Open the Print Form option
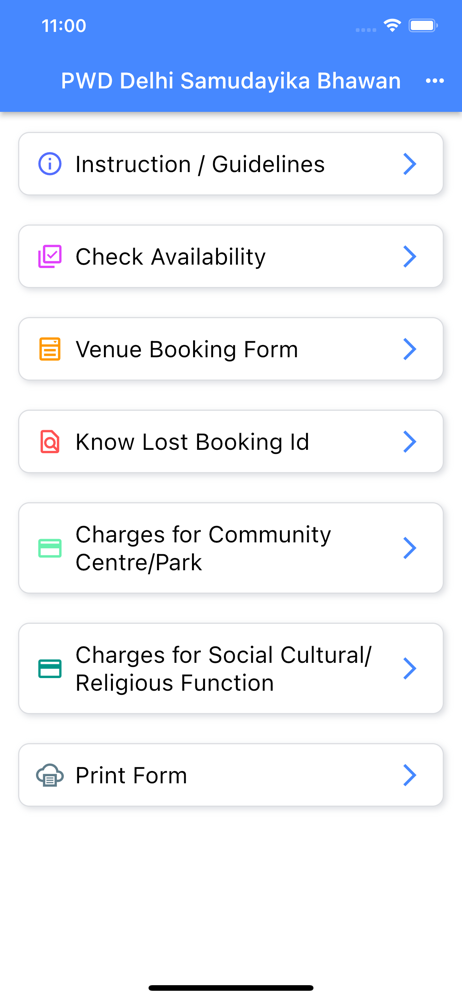 coord(231,775)
